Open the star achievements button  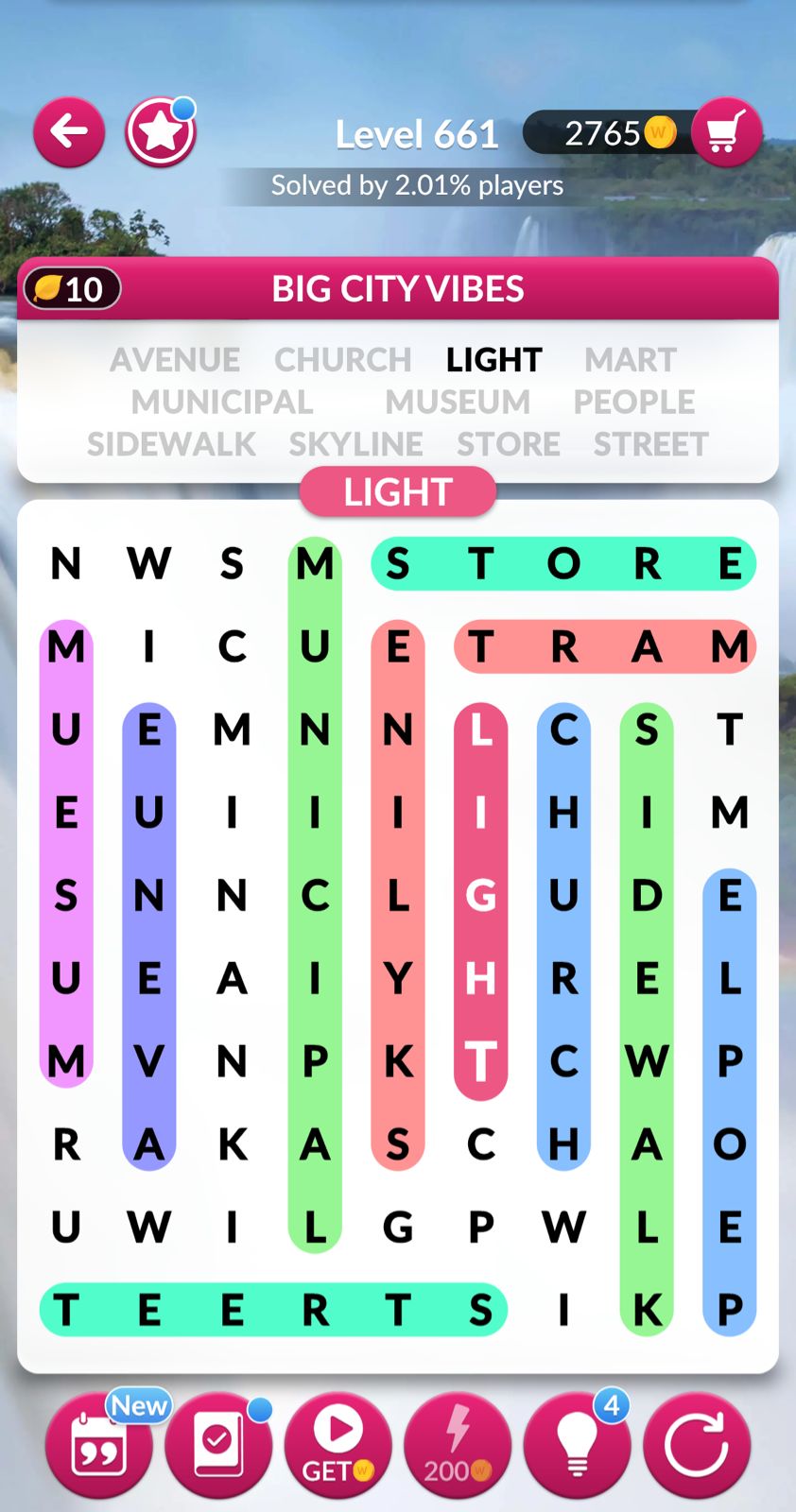click(161, 132)
